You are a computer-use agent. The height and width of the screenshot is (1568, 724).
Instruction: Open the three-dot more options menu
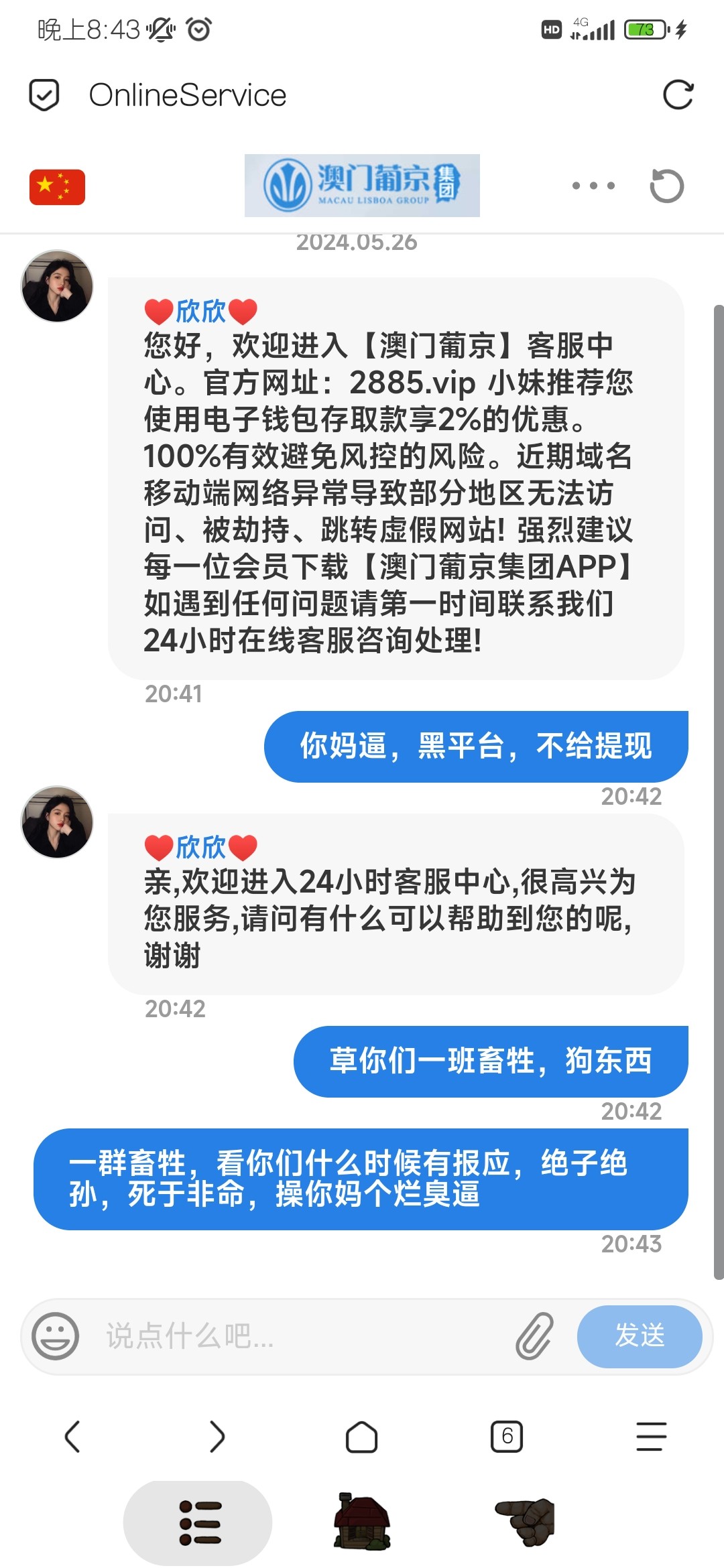[593, 186]
